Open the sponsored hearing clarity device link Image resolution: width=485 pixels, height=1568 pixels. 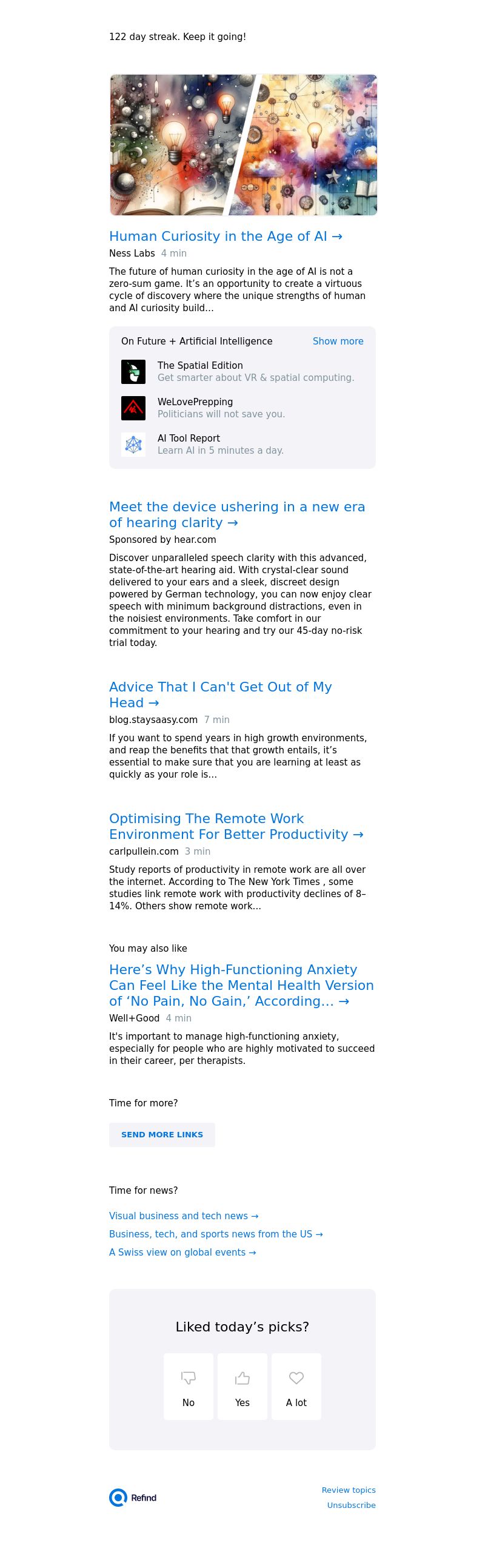coord(236,514)
